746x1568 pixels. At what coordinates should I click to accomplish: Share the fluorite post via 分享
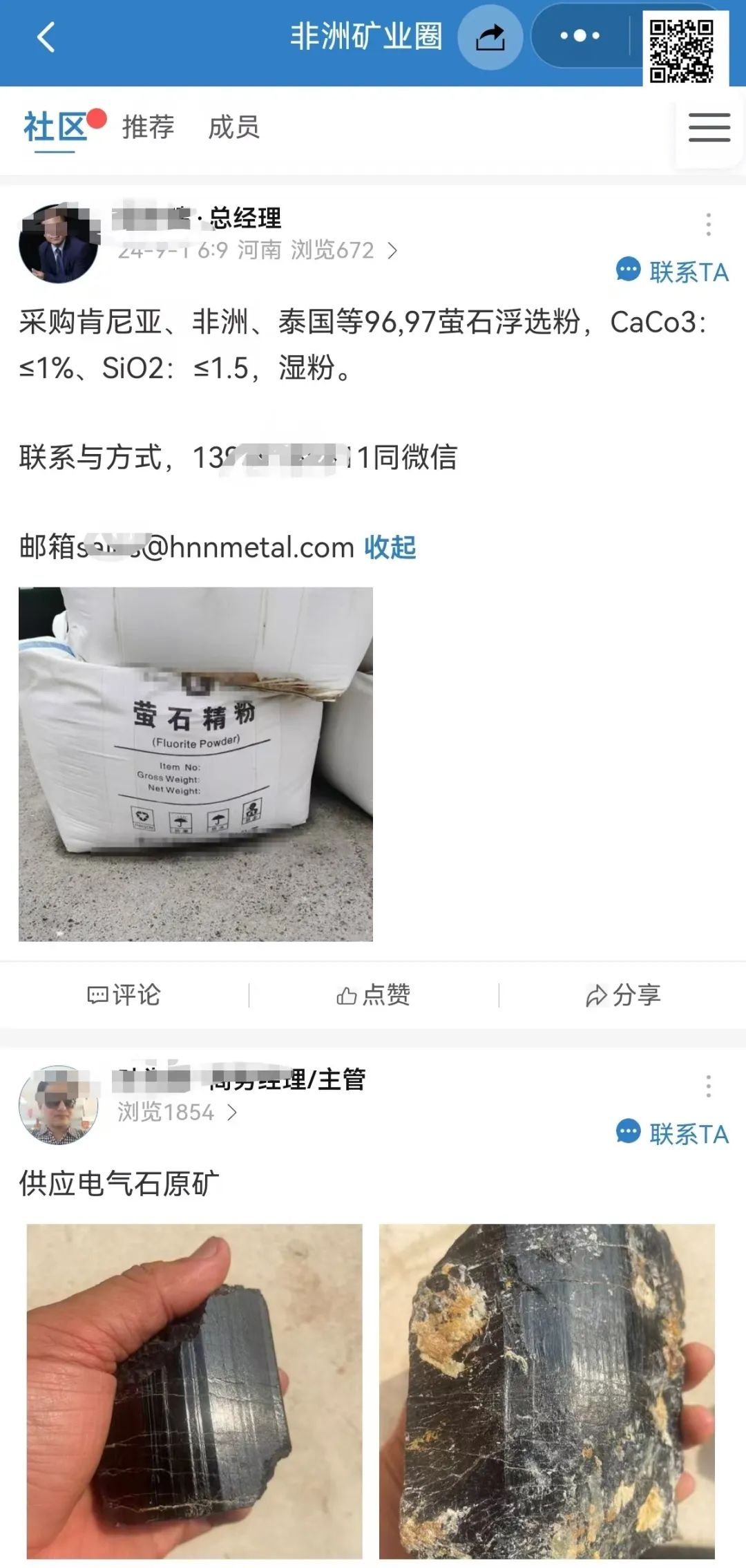[623, 995]
